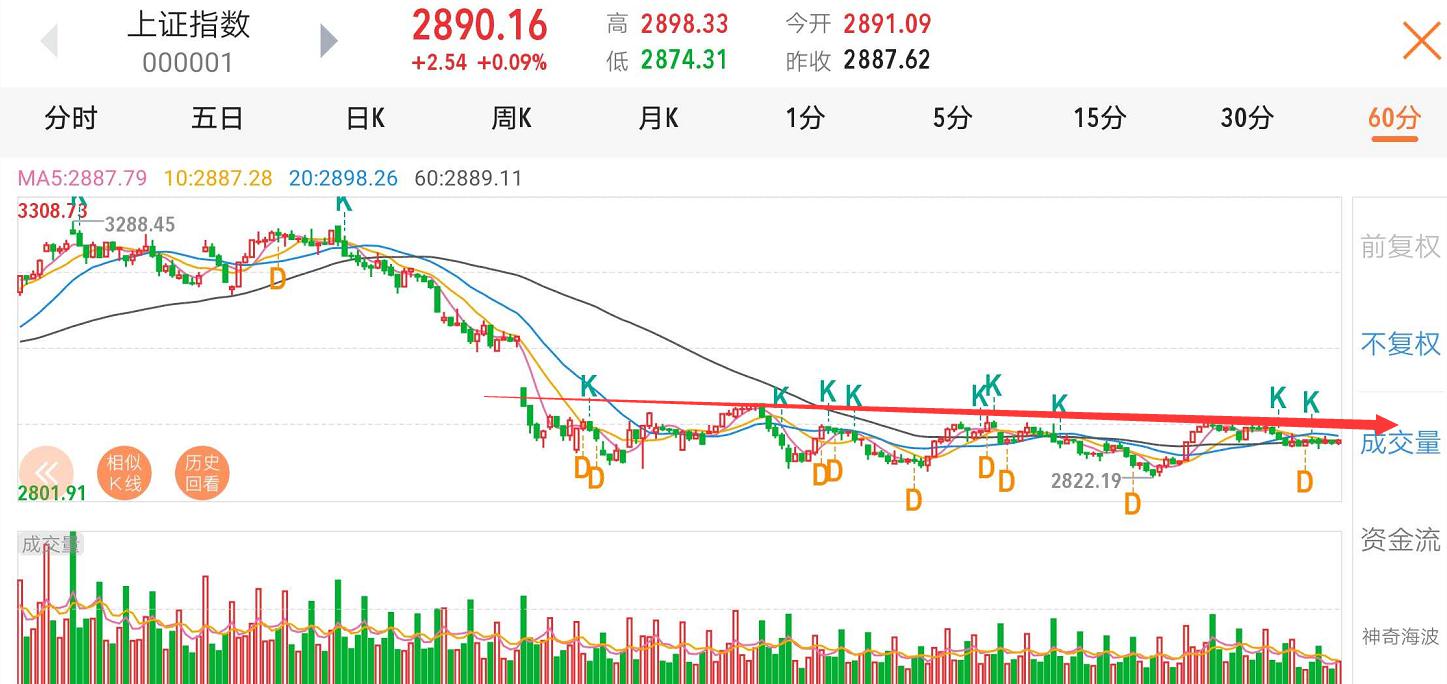Go to the next stock index

coord(329,41)
